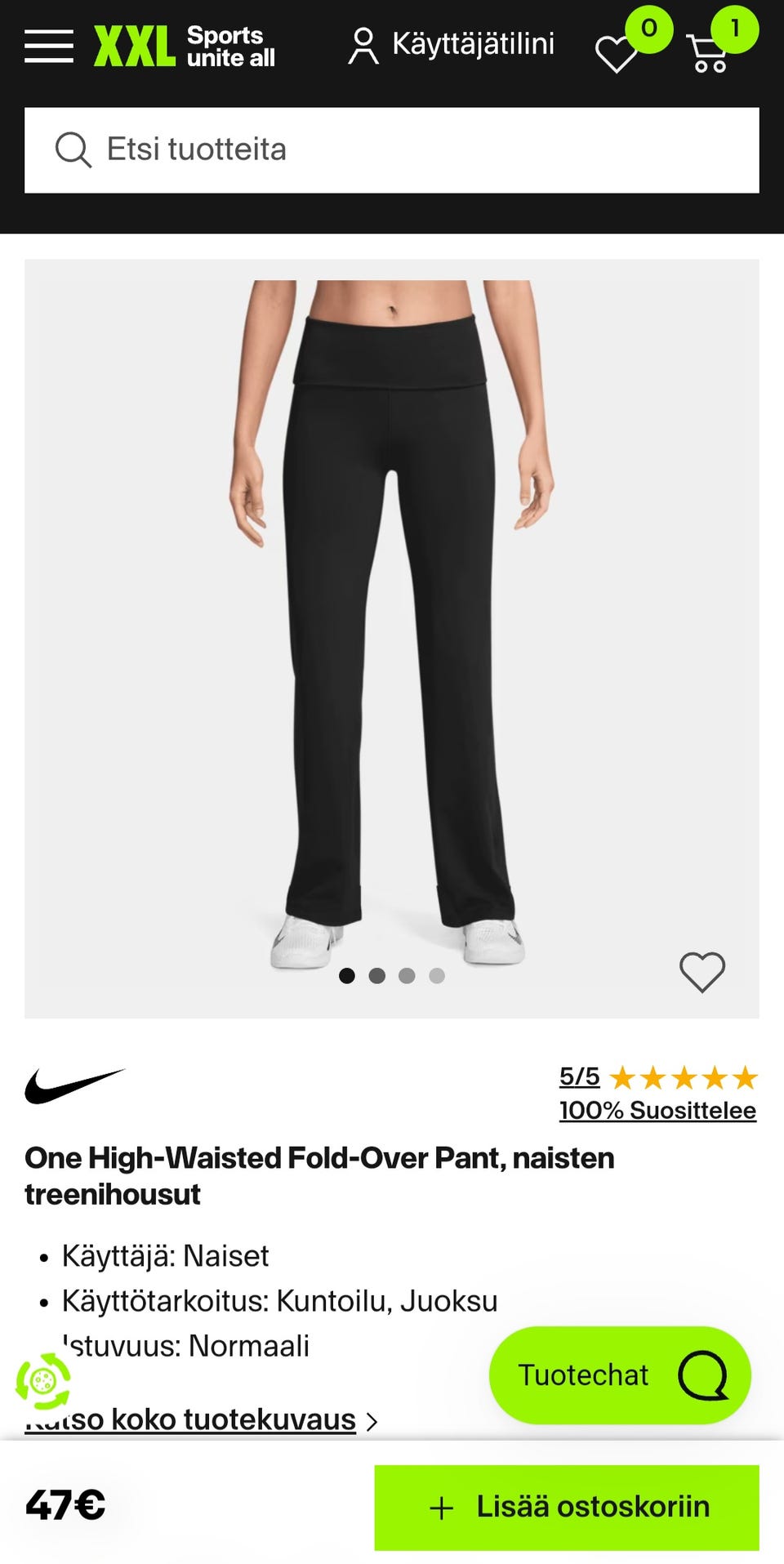The width and height of the screenshot is (784, 1564).
Task: View the 100% Suosittelee recommendations
Action: pos(657,1111)
